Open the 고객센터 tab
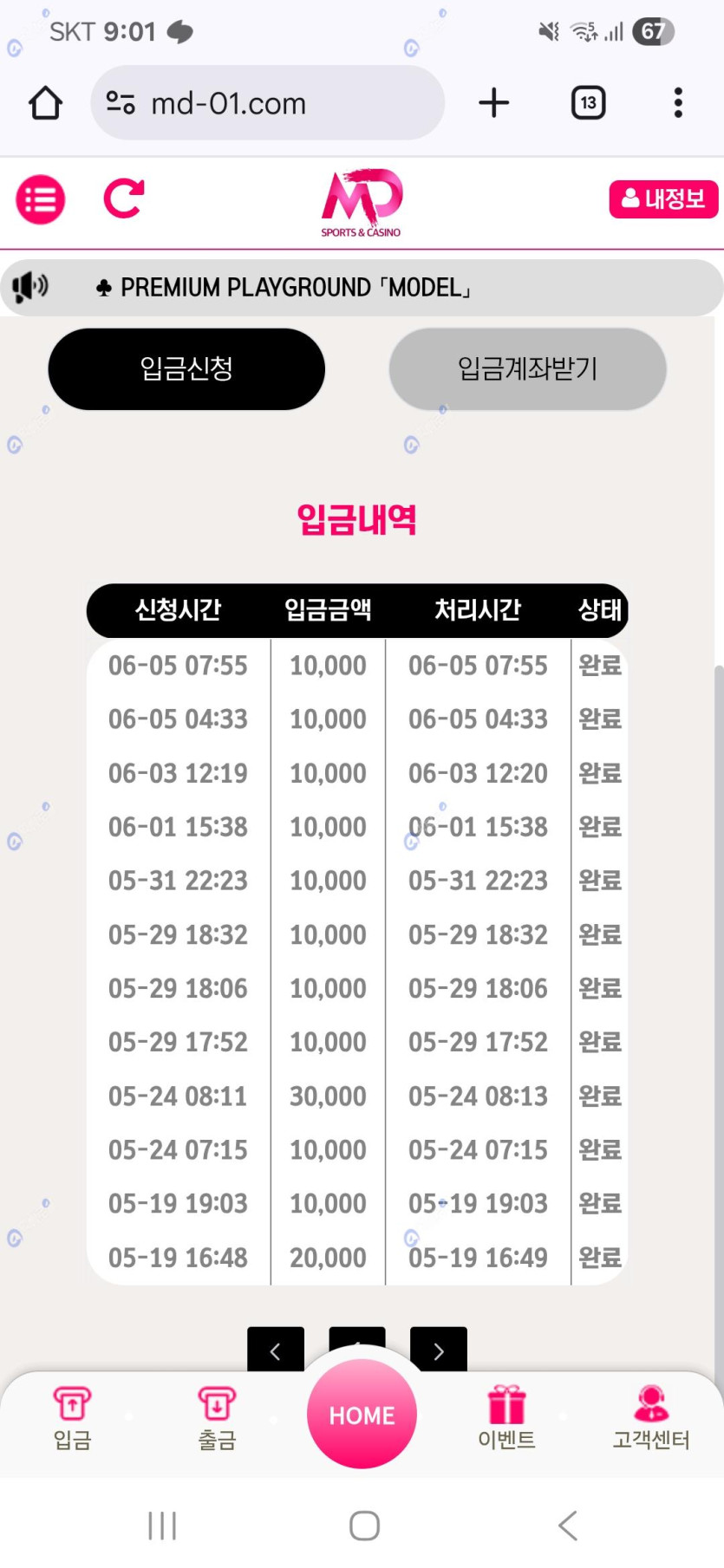The image size is (724, 1568). pyautogui.click(x=651, y=1418)
